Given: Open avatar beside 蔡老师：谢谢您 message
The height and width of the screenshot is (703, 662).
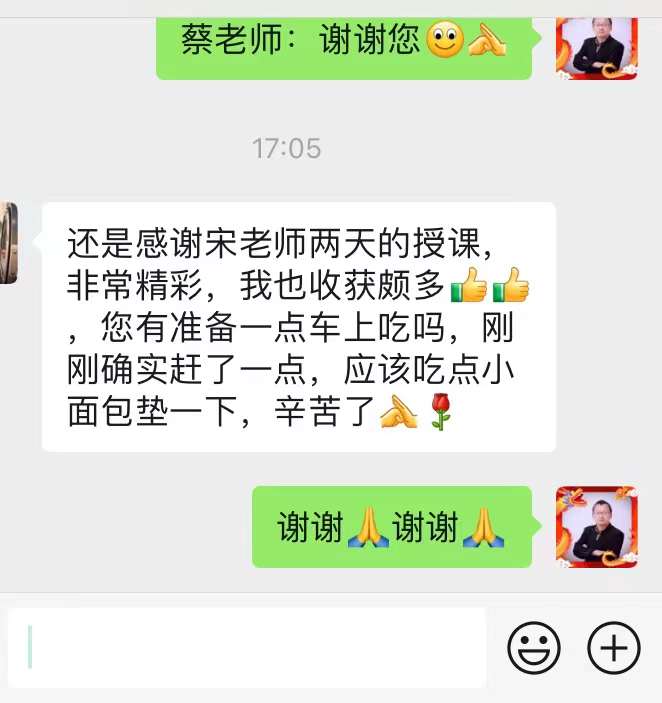Looking at the screenshot, I should point(597,44).
